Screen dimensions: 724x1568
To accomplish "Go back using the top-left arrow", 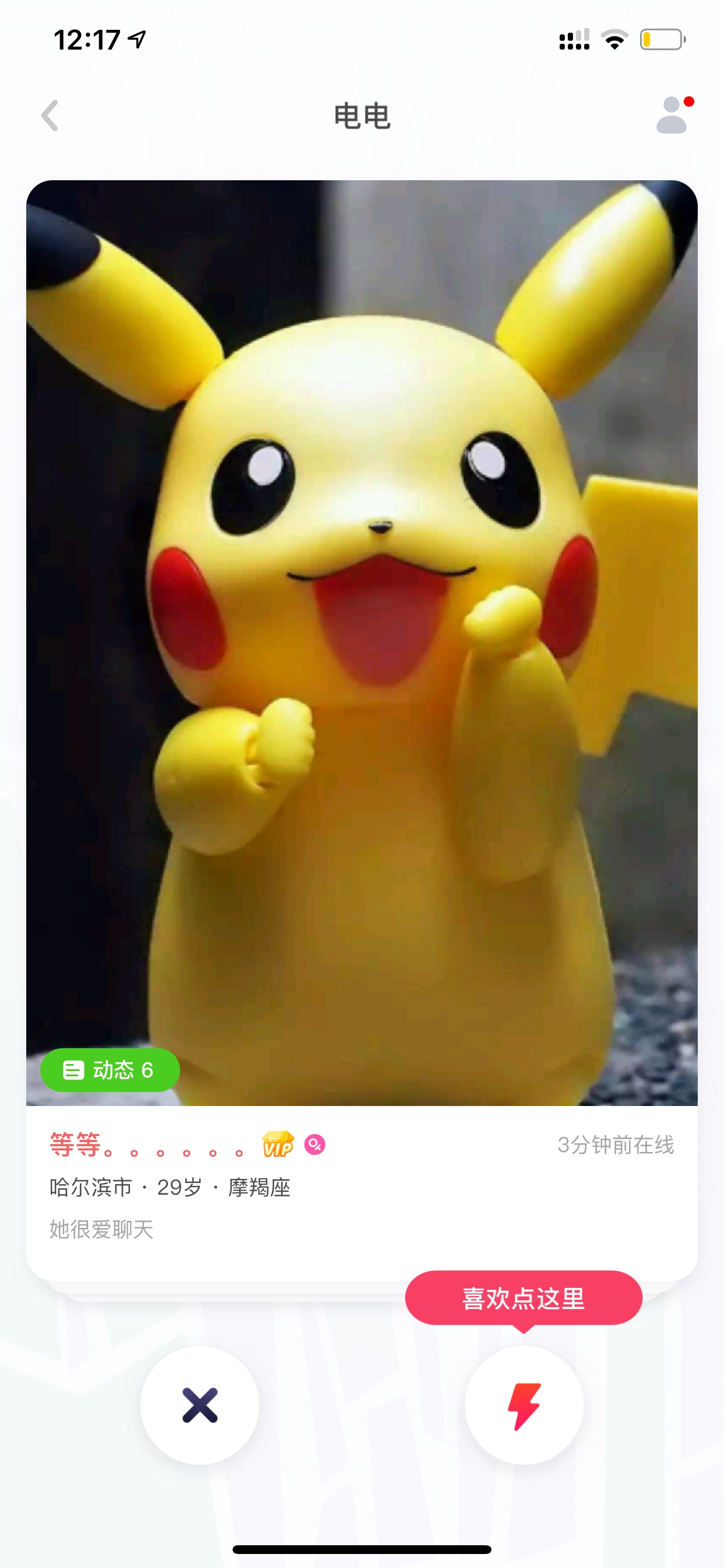I will (50, 116).
